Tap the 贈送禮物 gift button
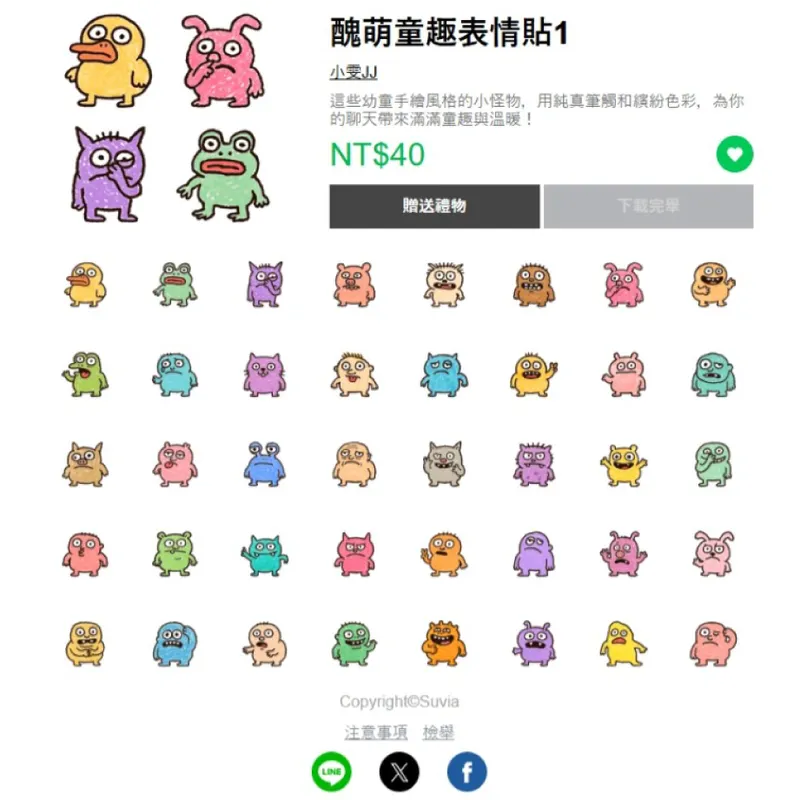800x800 pixels. [x=434, y=206]
